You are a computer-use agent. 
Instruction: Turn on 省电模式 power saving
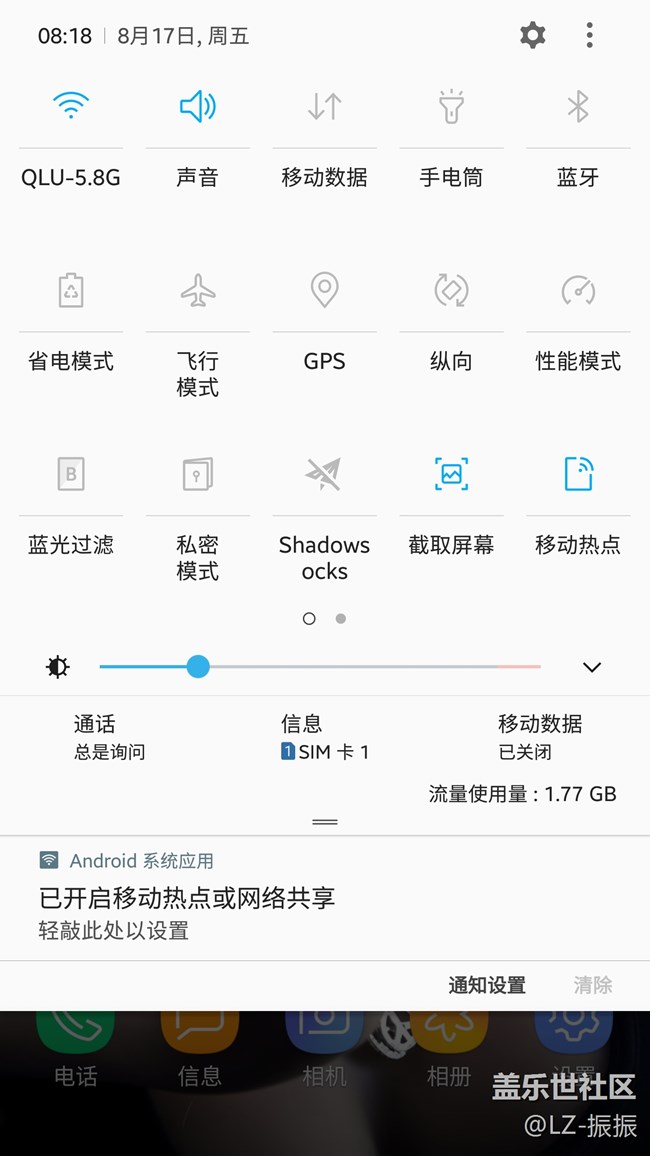pos(71,291)
